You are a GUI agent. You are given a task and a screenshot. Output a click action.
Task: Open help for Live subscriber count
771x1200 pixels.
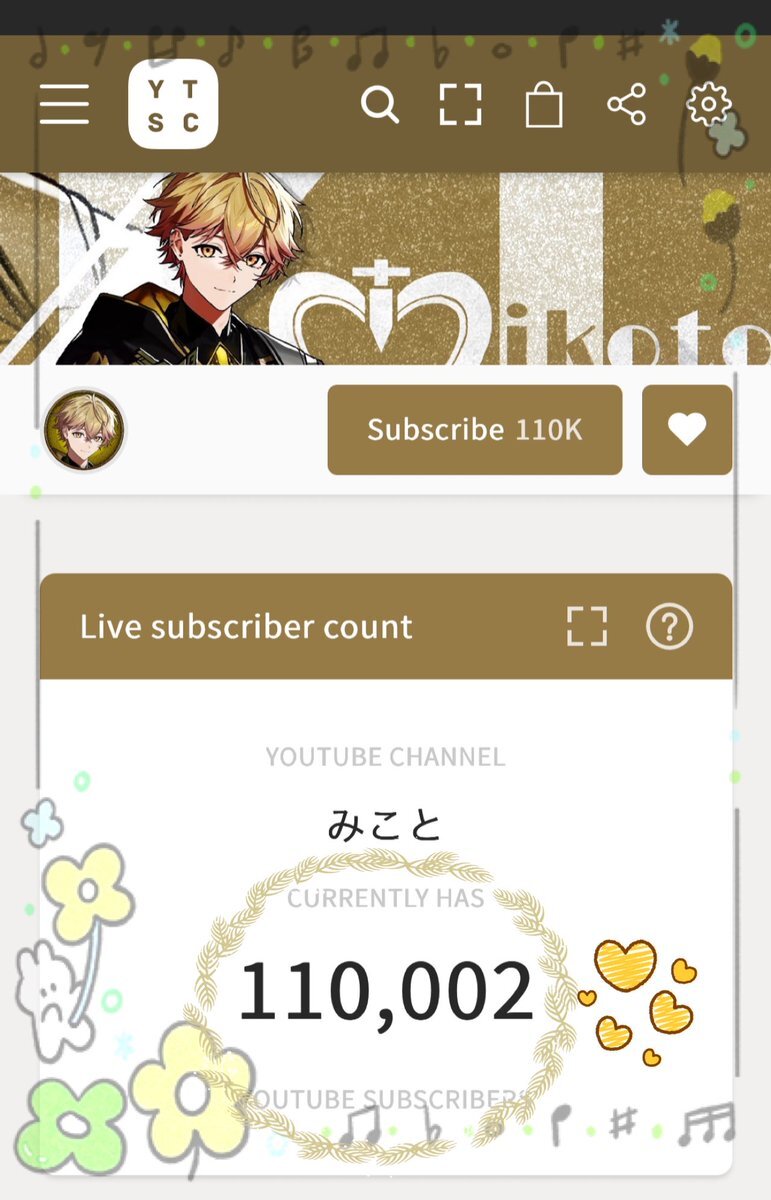click(669, 627)
